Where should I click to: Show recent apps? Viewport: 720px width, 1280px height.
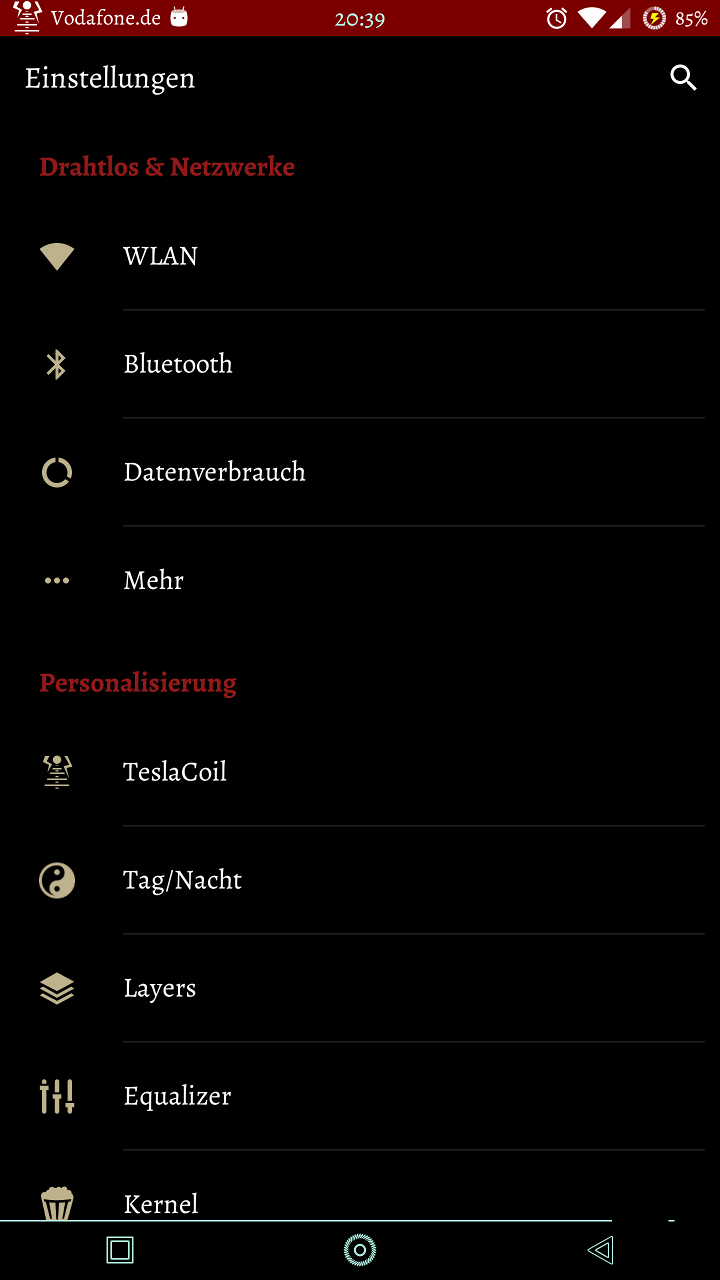pyautogui.click(x=120, y=1250)
